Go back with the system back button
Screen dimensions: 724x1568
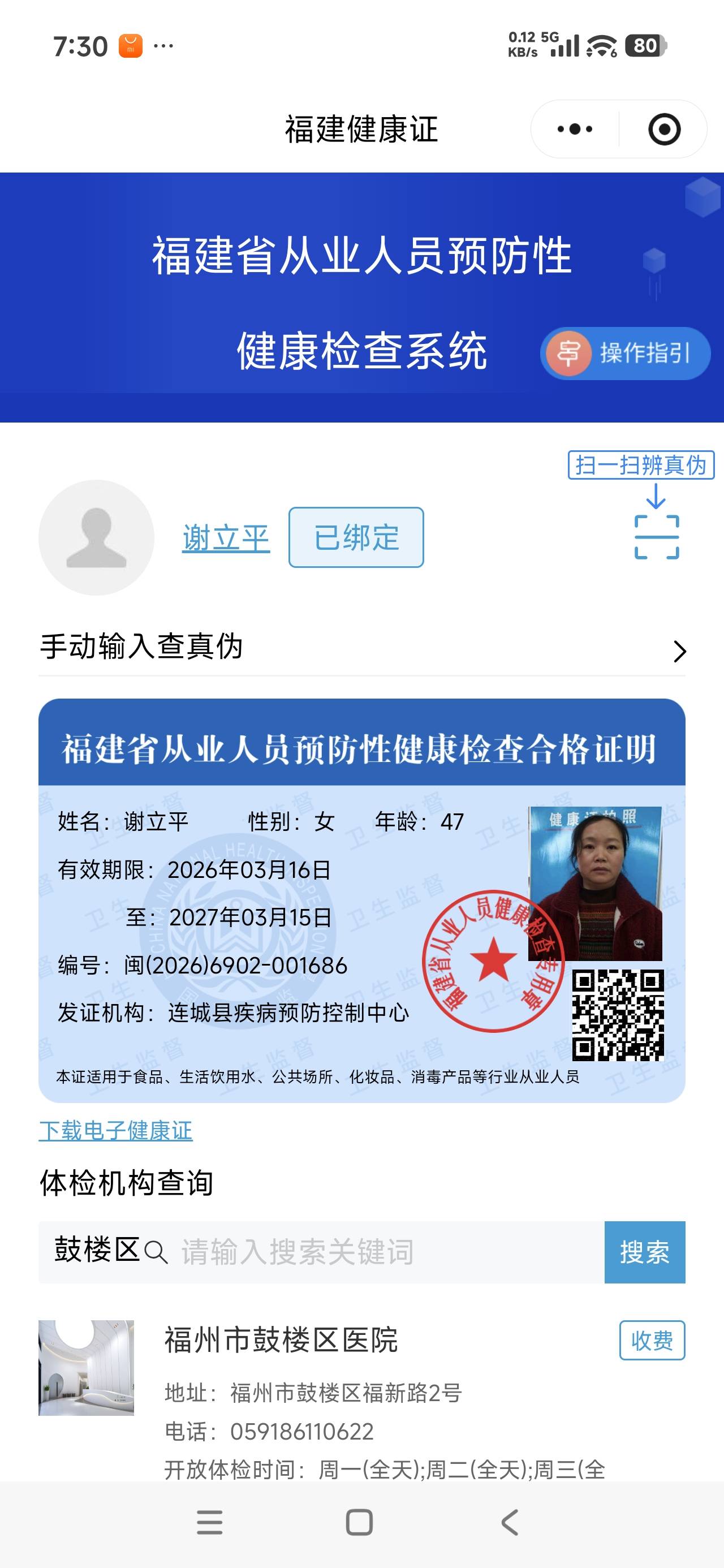point(510,1522)
